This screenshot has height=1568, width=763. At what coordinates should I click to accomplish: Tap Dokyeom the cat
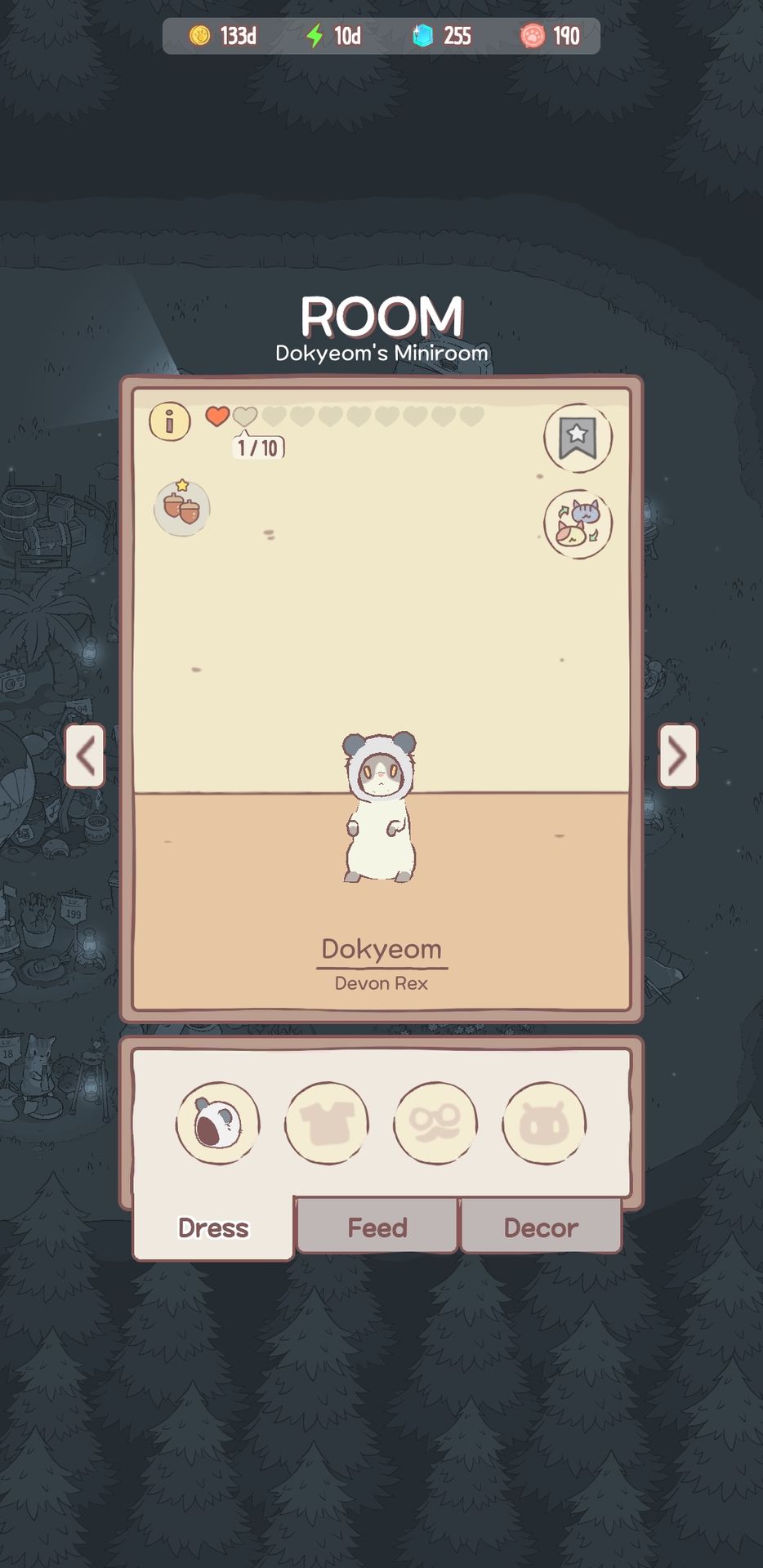tap(380, 807)
